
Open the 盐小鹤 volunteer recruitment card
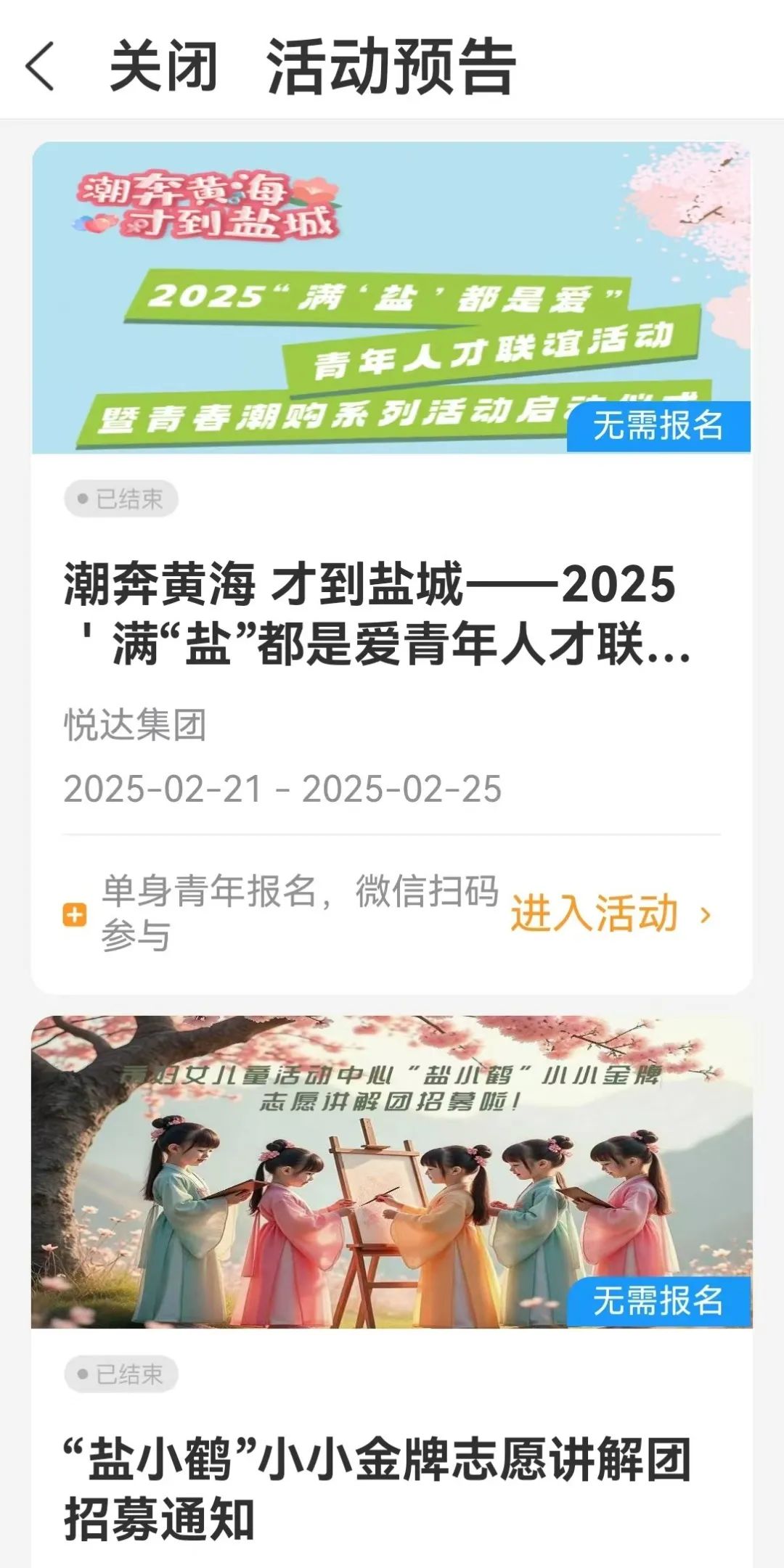click(377, 1489)
